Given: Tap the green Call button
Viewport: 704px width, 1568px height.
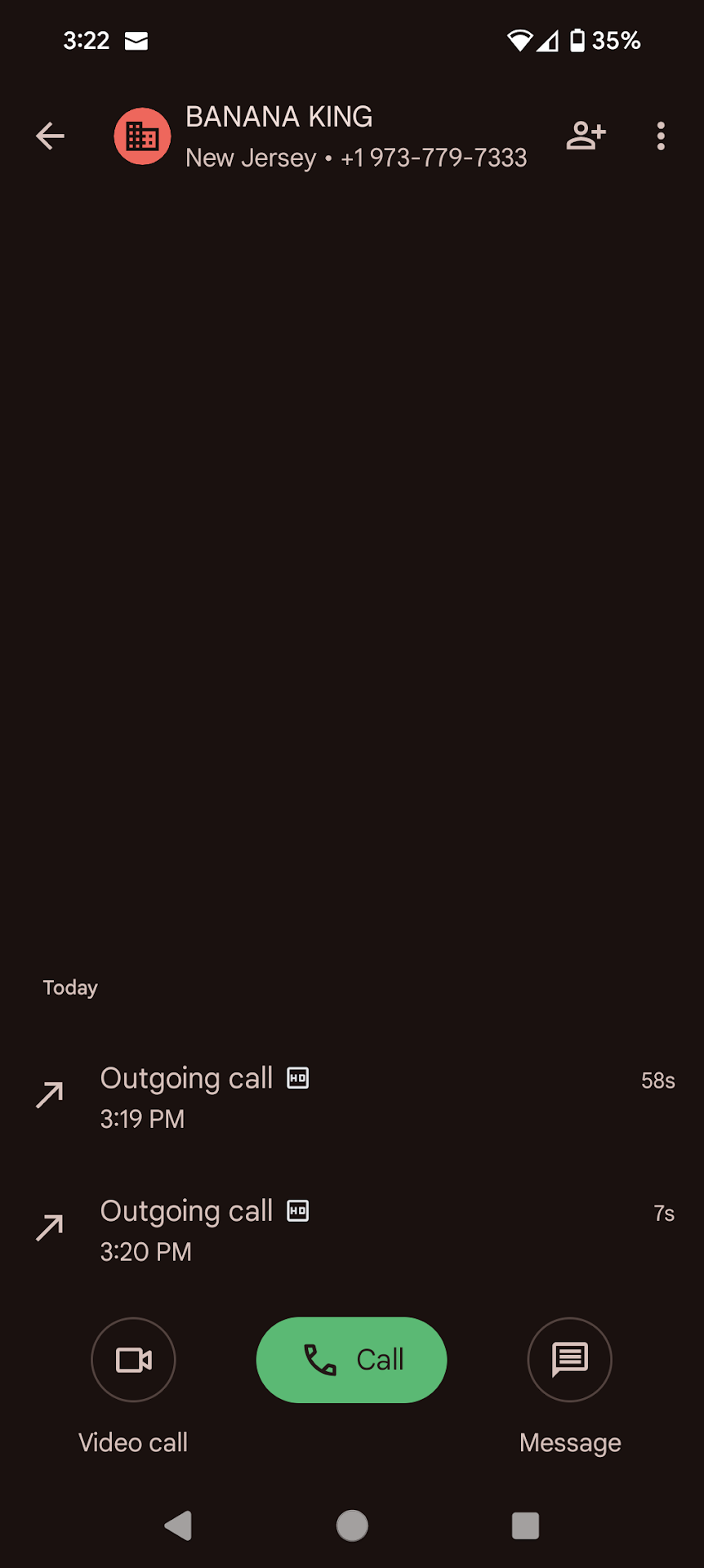Looking at the screenshot, I should click(351, 1360).
